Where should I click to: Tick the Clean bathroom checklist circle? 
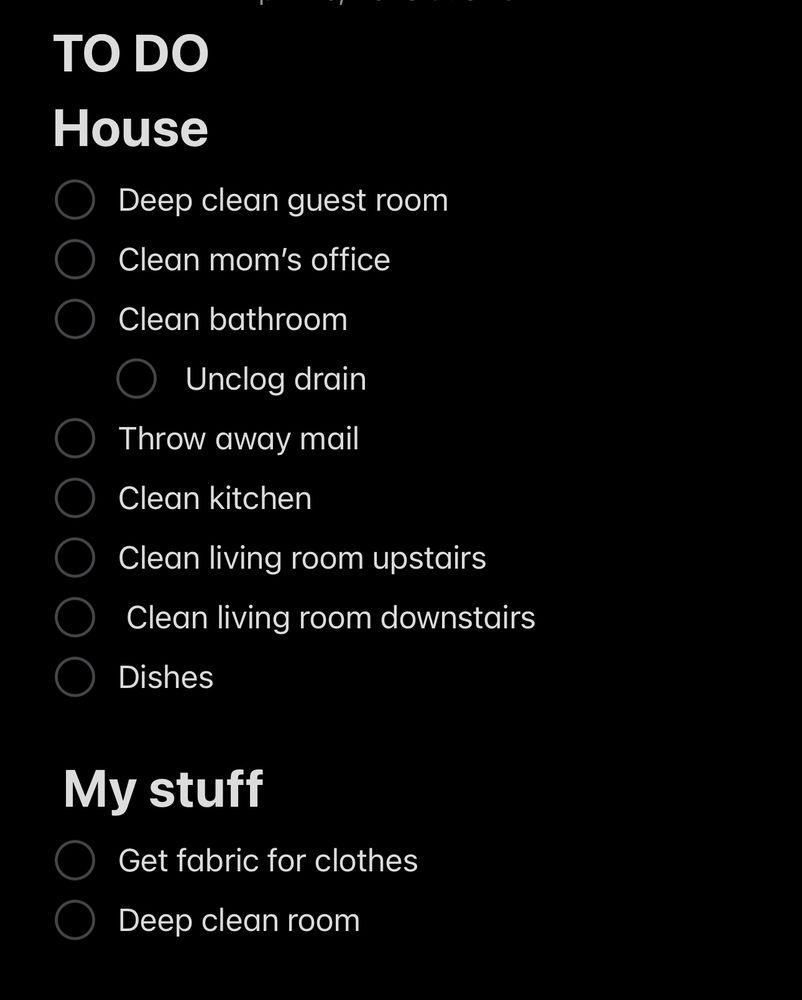[75, 319]
